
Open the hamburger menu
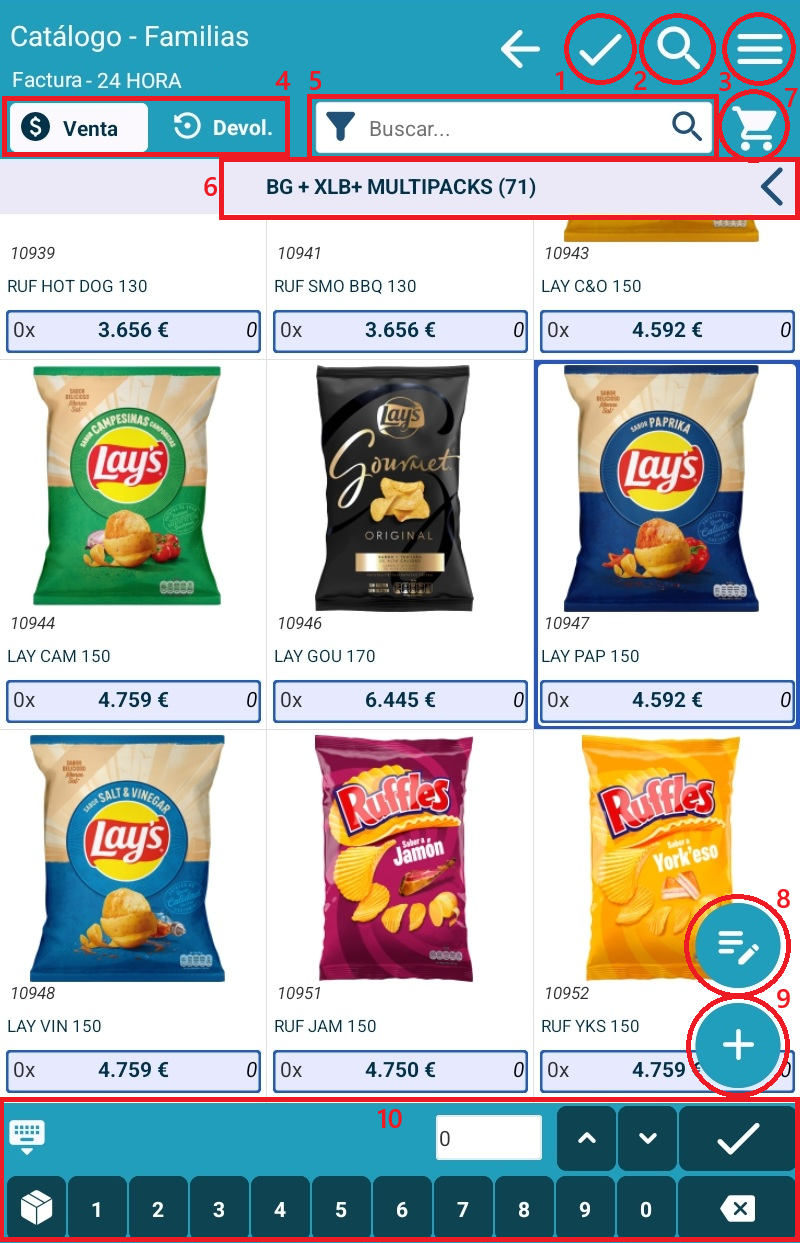coord(760,49)
